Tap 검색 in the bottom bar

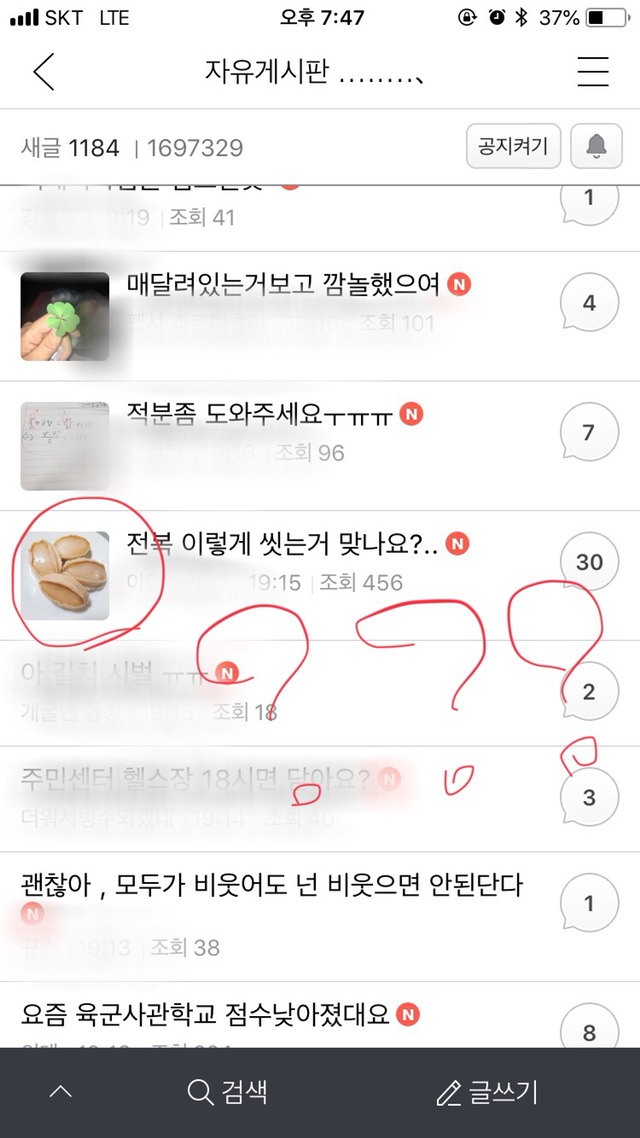point(228,1092)
